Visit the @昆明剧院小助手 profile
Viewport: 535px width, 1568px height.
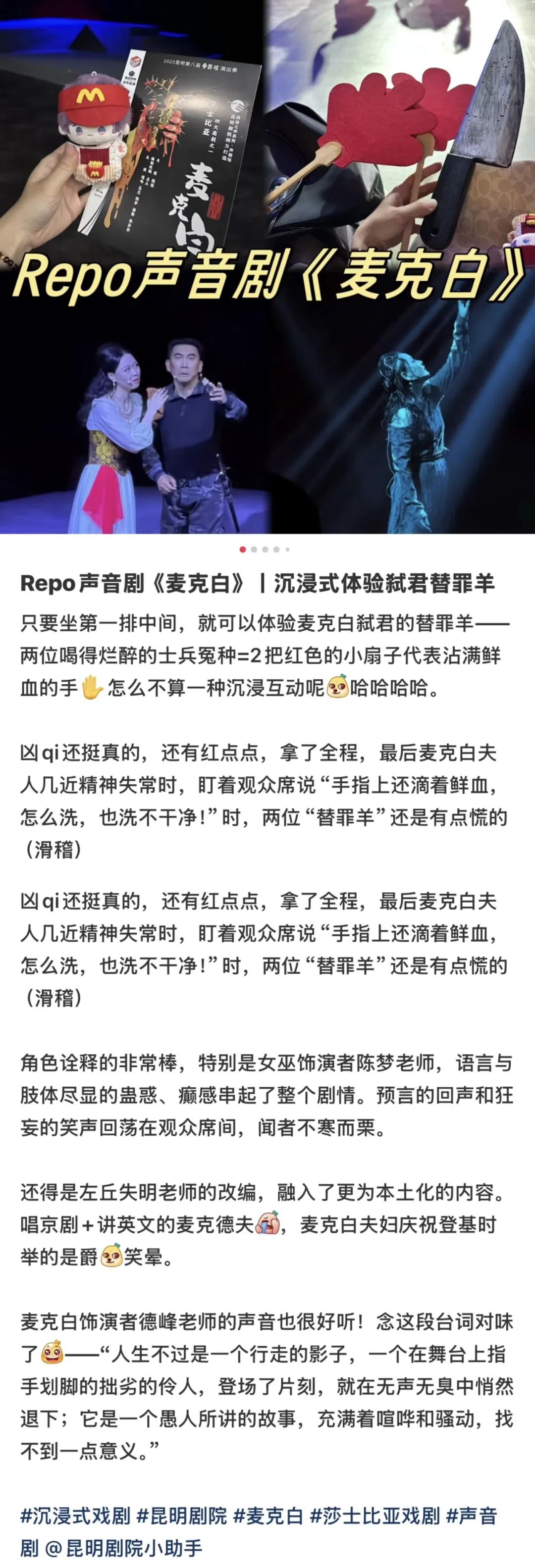(x=124, y=1547)
